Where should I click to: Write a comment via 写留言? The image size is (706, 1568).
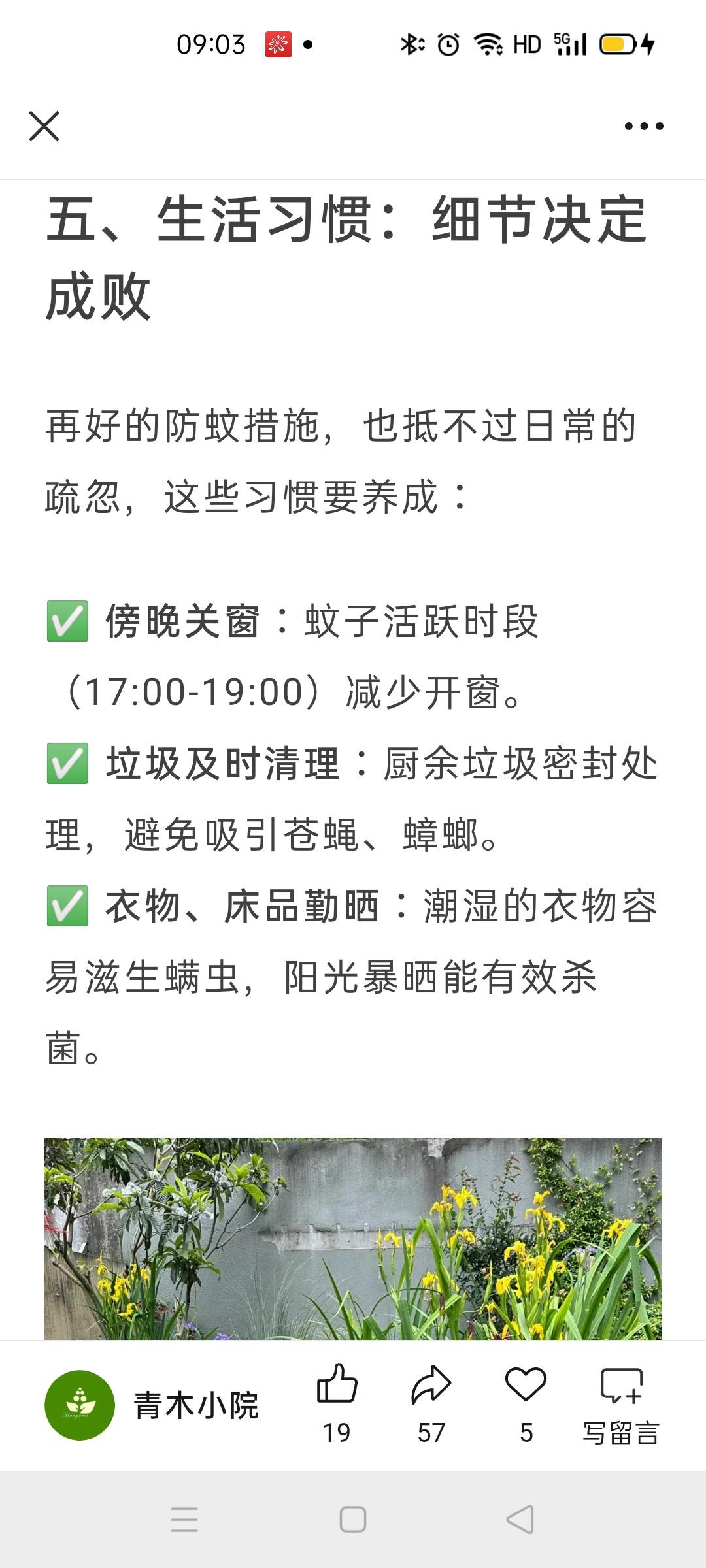point(621,1403)
